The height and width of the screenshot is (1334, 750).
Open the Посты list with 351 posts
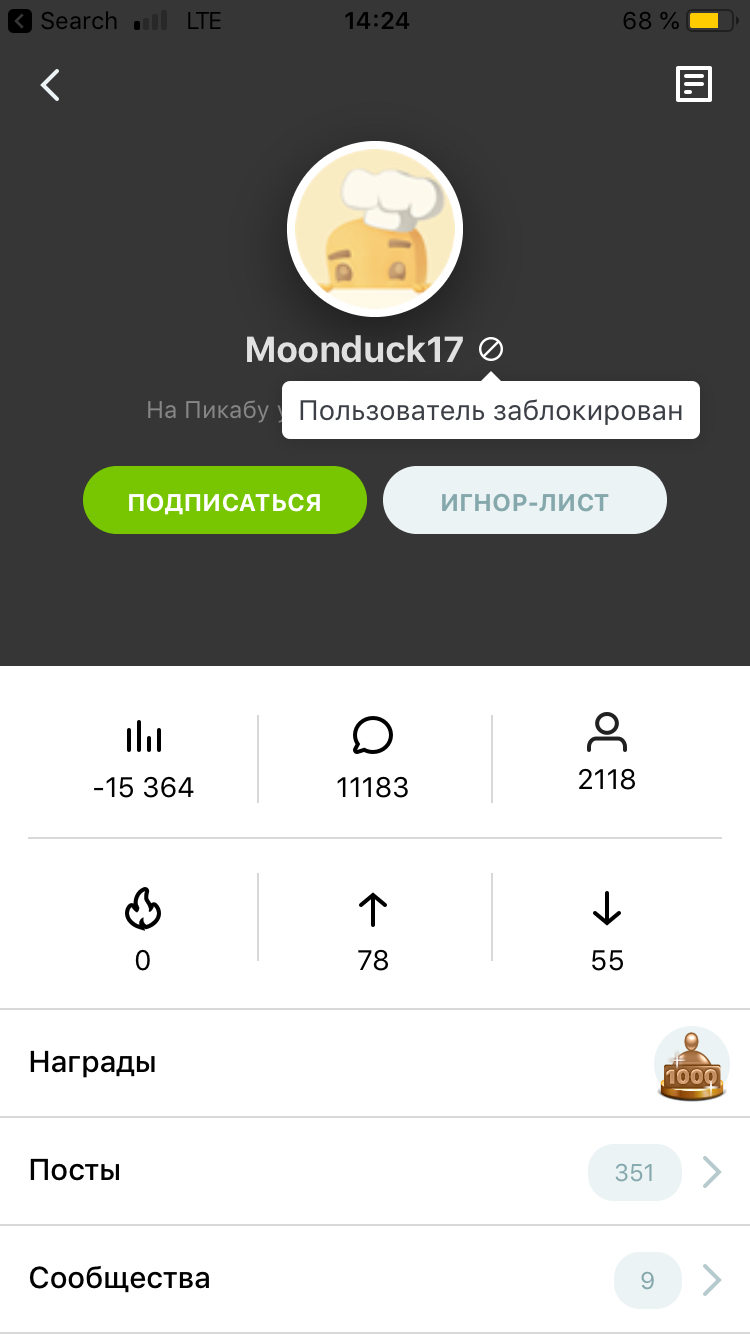(375, 1171)
